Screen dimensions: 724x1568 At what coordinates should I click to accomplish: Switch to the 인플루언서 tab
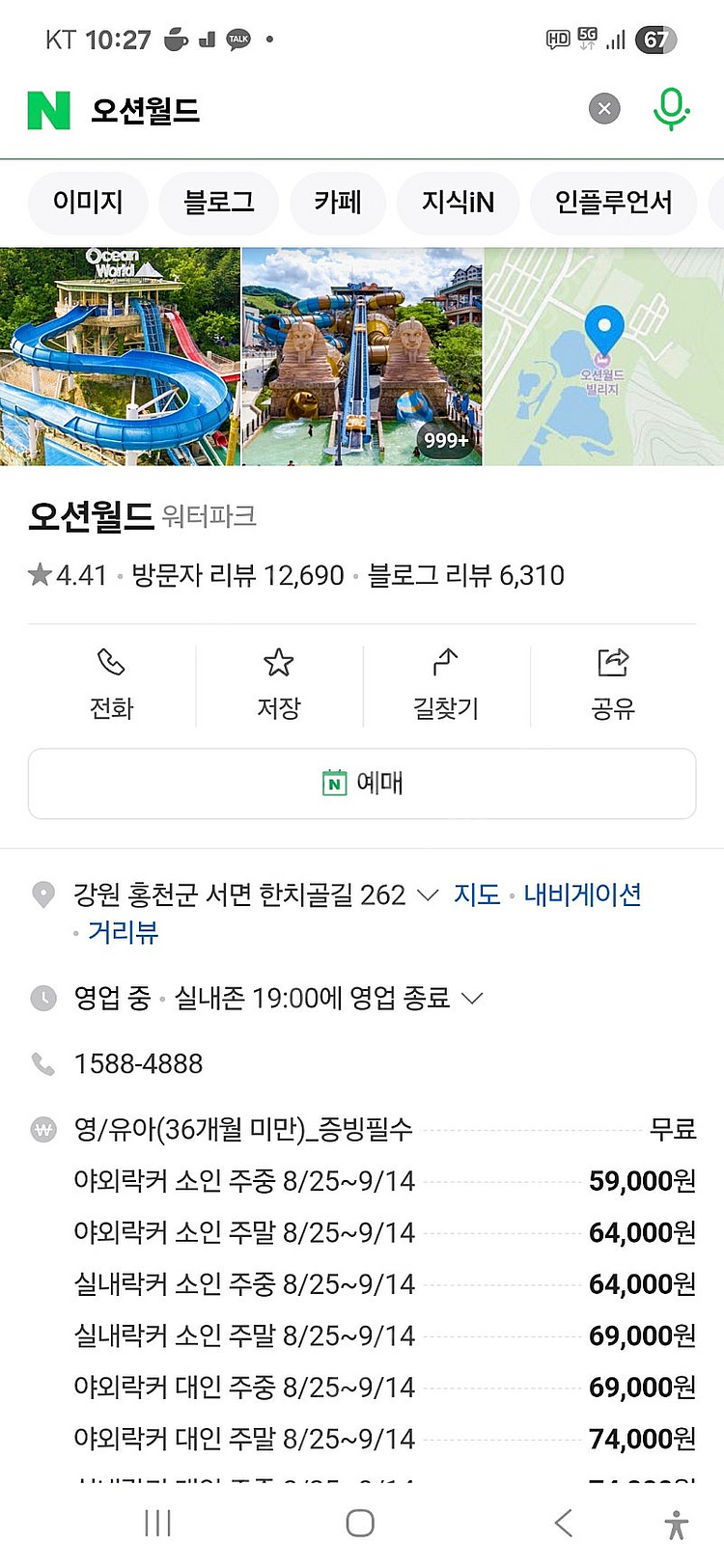point(613,203)
